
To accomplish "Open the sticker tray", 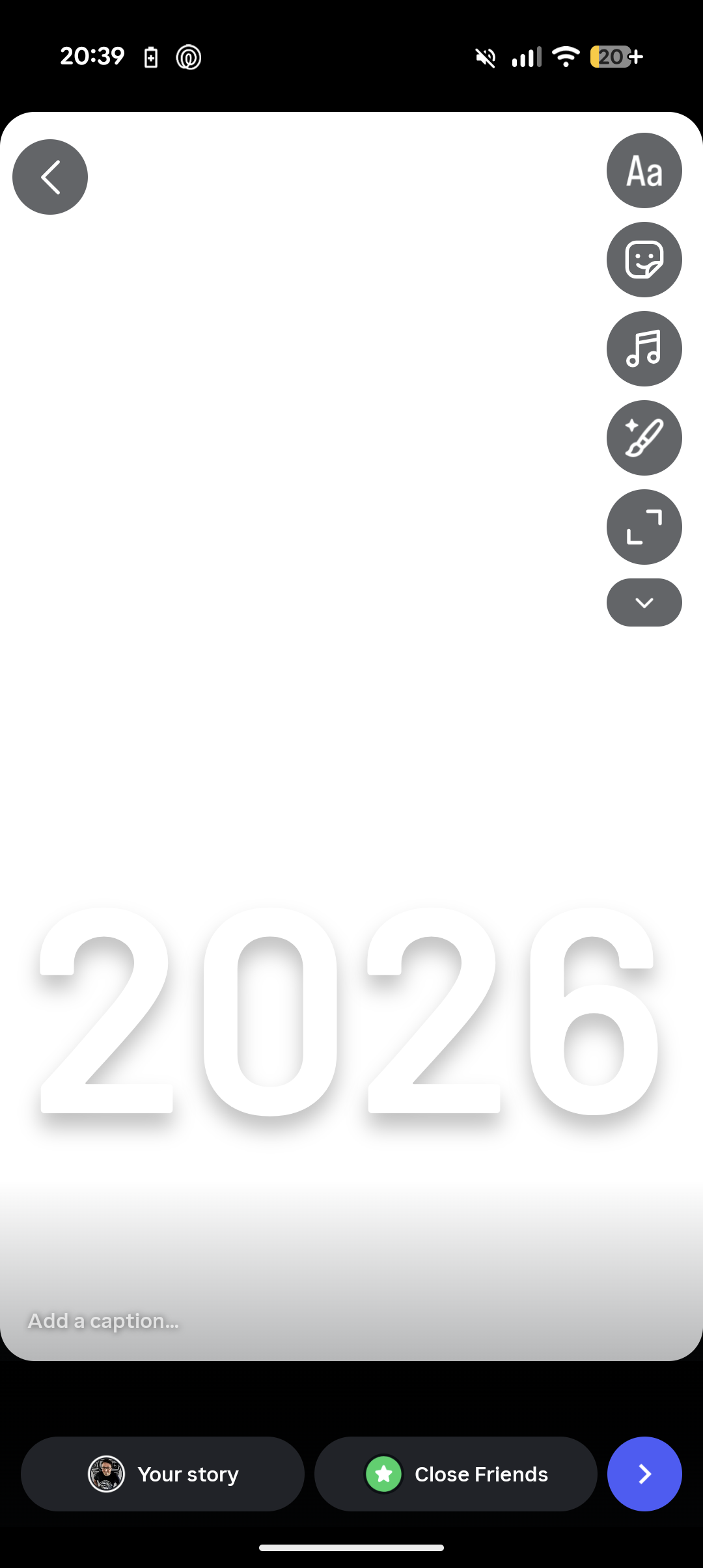I will [644, 260].
